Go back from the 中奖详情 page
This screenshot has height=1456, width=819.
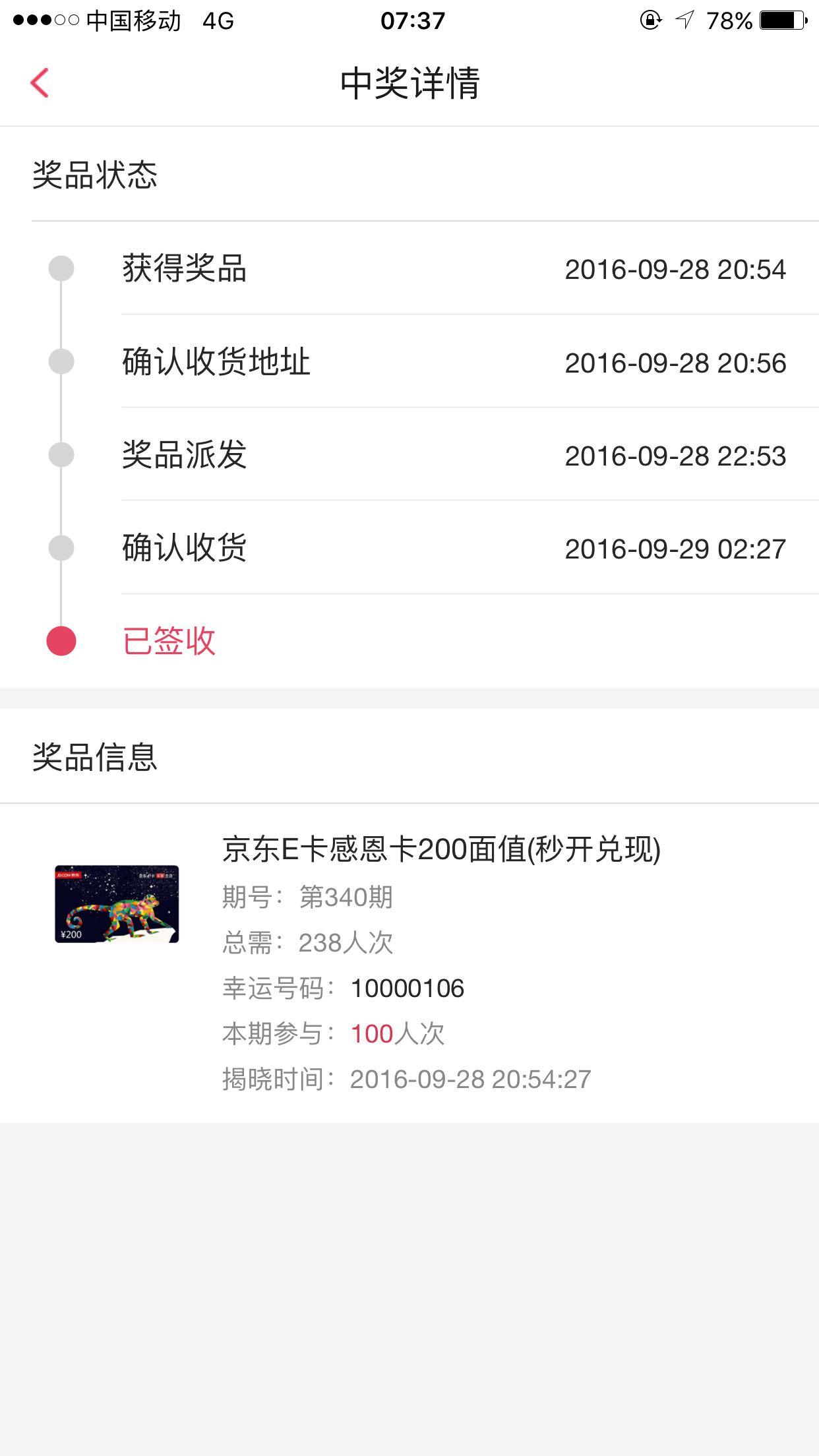click(x=40, y=83)
